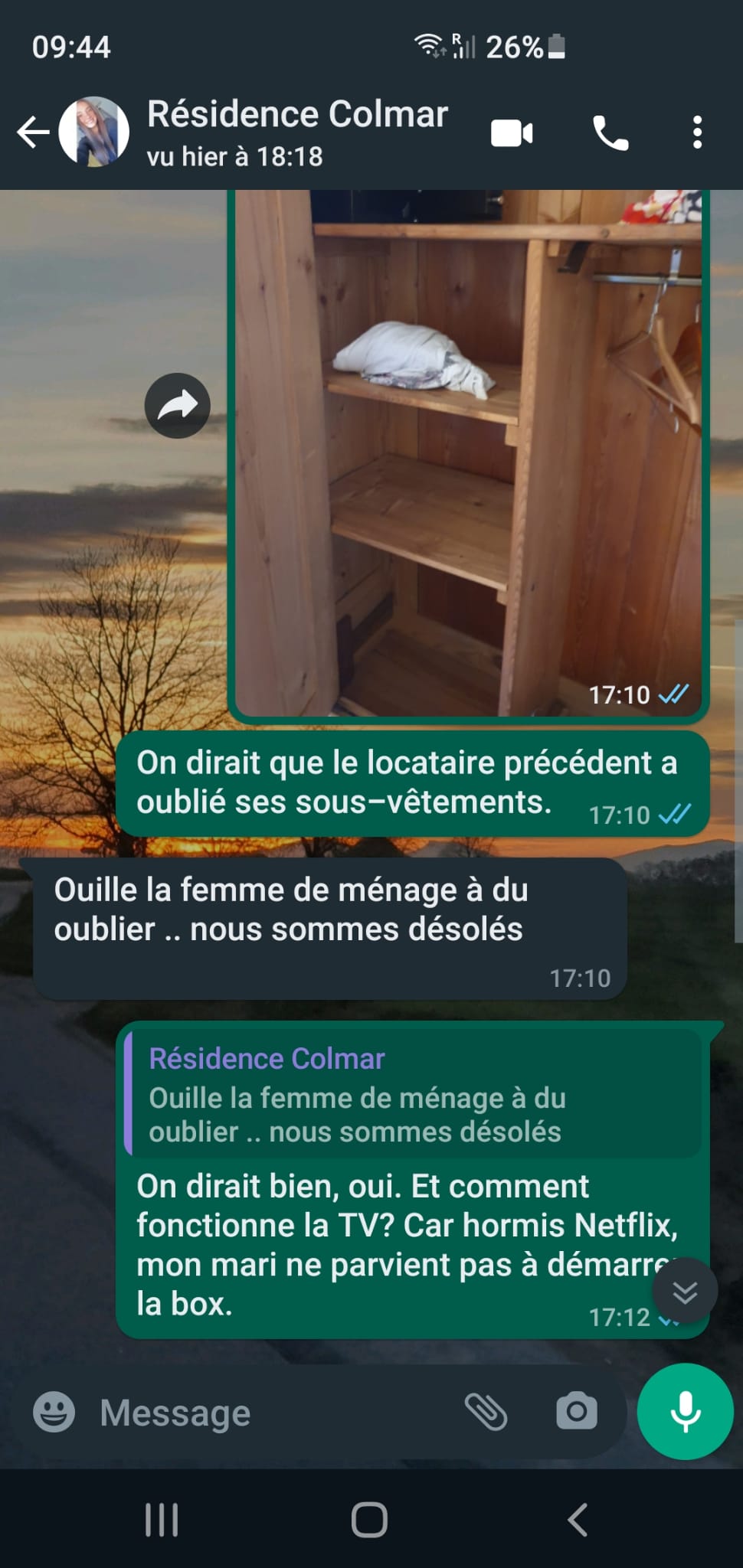This screenshot has width=743, height=1568.
Task: Start a video call with Résidence Colmar
Action: 512,133
